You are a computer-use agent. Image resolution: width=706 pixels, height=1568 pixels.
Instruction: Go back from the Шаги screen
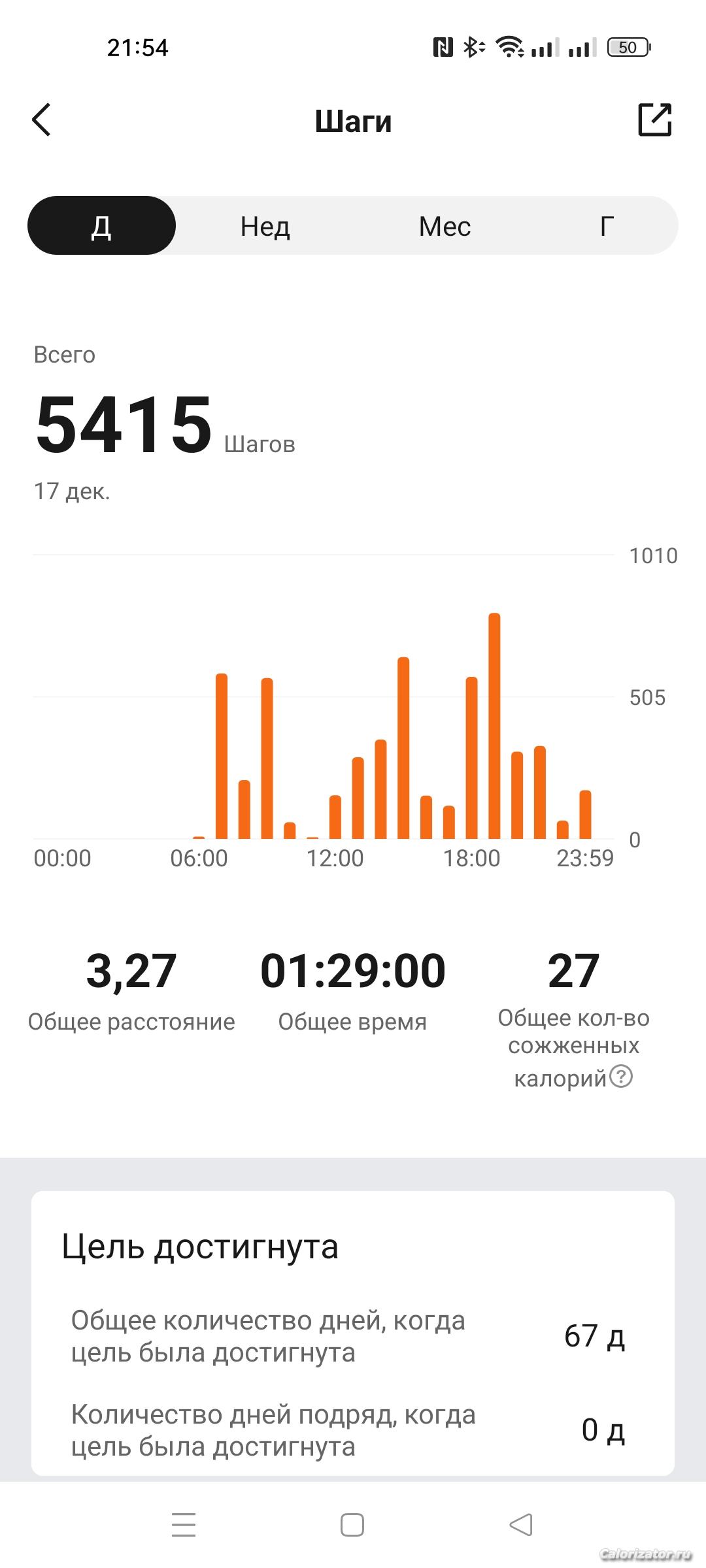[42, 120]
